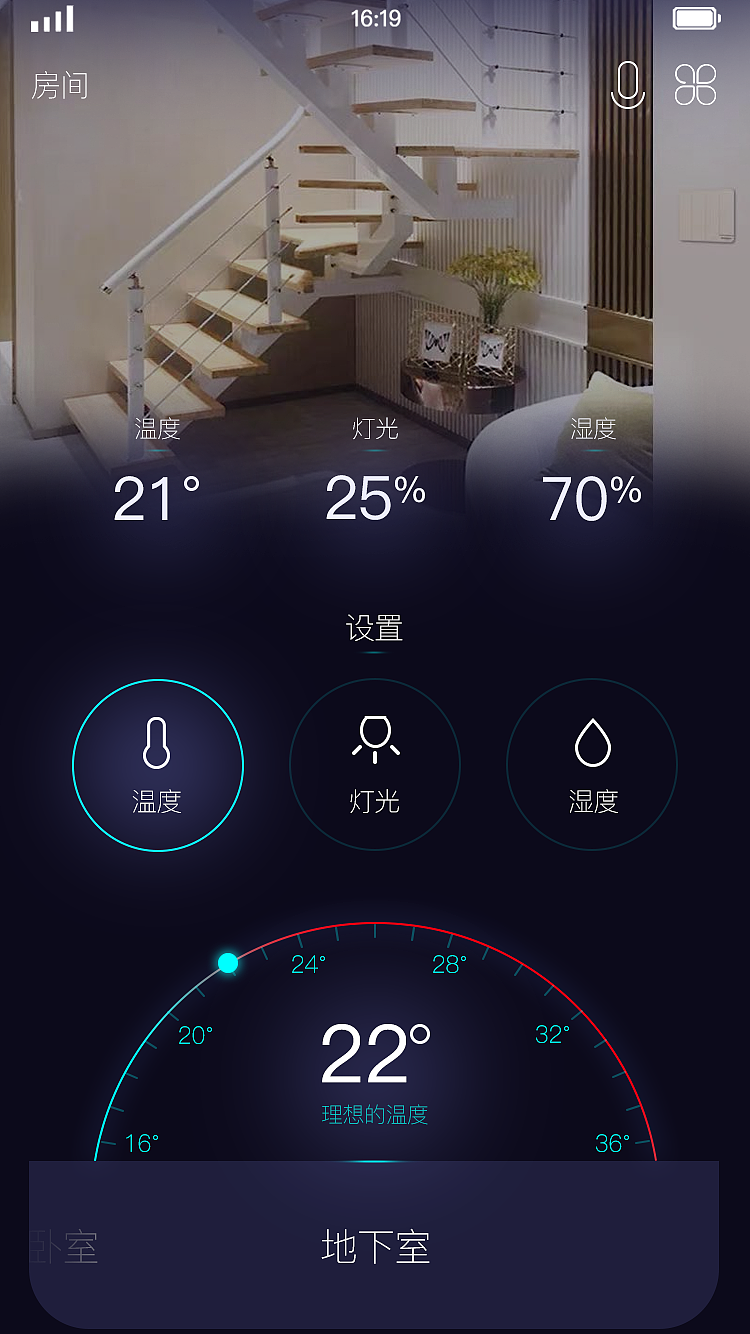Switch on the 湿度 humidity control circle
Screen dimensions: 750x1334
coord(591,764)
